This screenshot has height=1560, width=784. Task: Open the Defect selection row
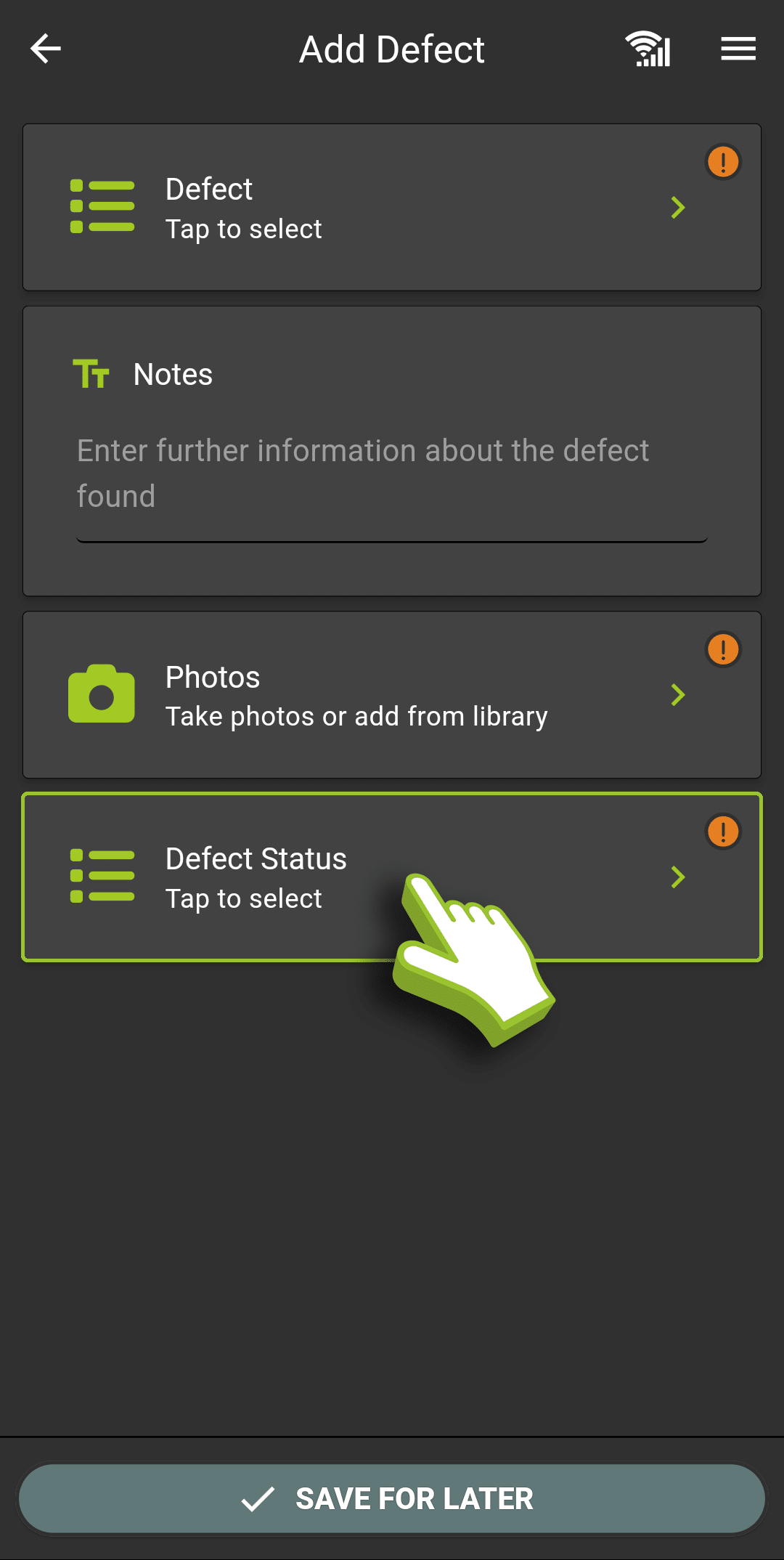[392, 208]
